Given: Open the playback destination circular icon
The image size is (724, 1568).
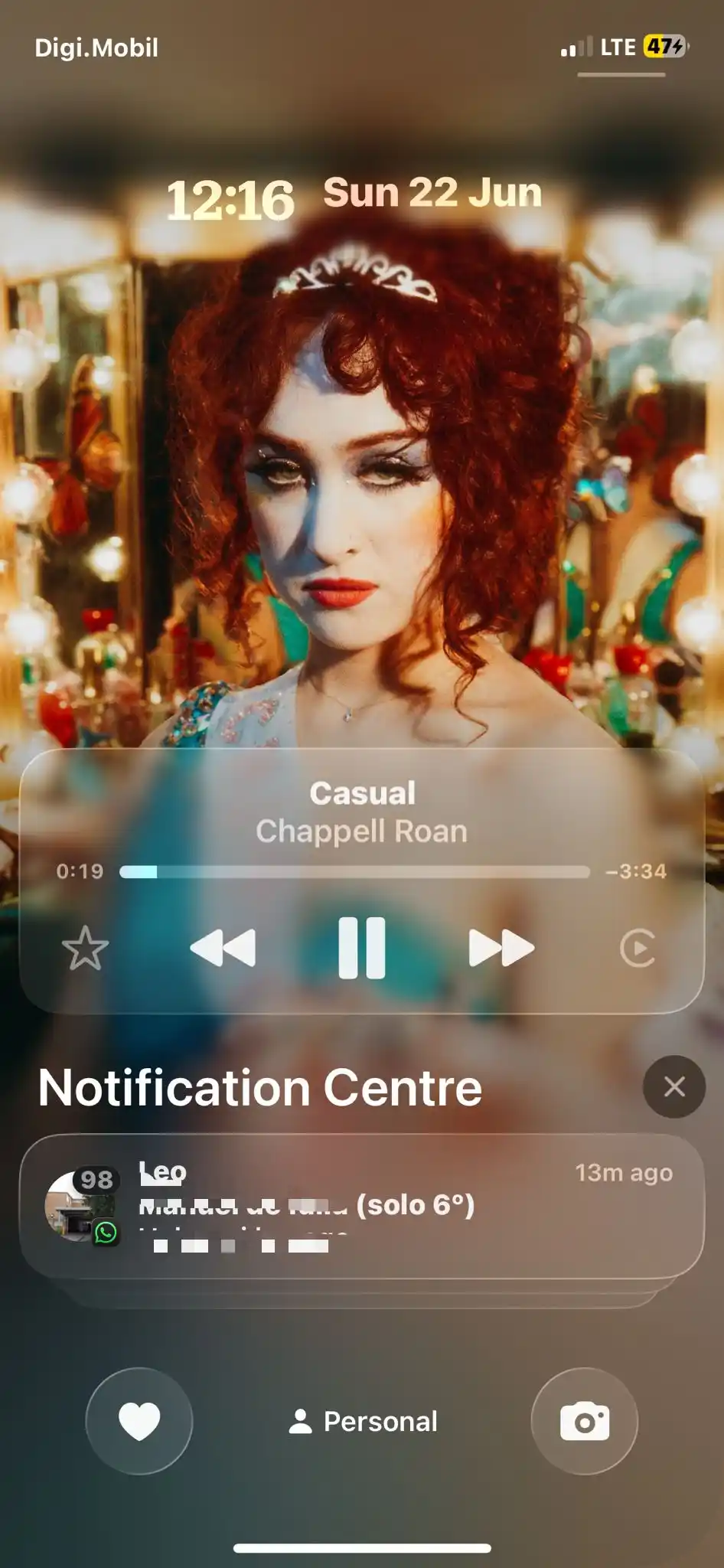Looking at the screenshot, I should (638, 949).
